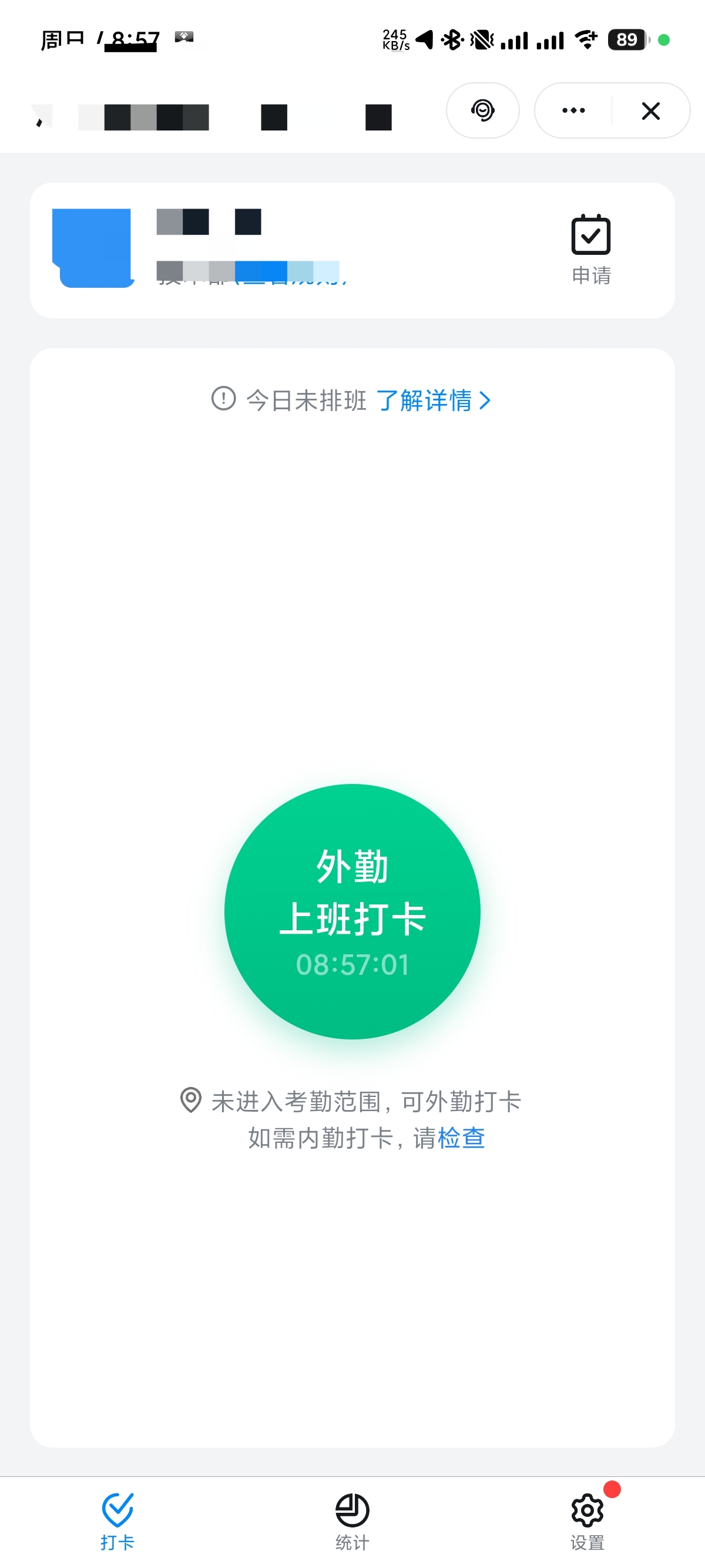Image resolution: width=705 pixels, height=1568 pixels.
Task: Tap the location pin icon above 检查 text
Action: pos(189,1100)
